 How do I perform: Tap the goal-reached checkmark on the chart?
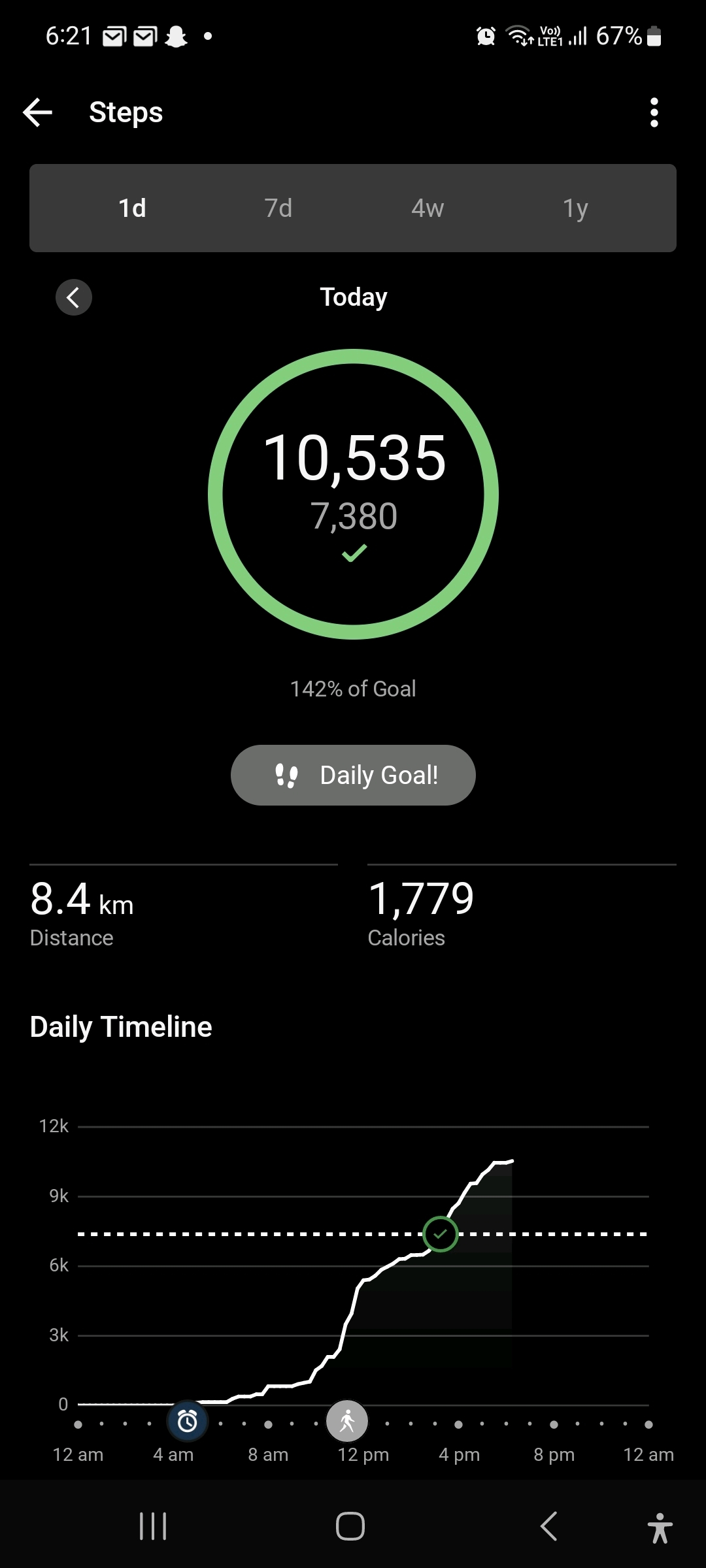pos(440,1234)
